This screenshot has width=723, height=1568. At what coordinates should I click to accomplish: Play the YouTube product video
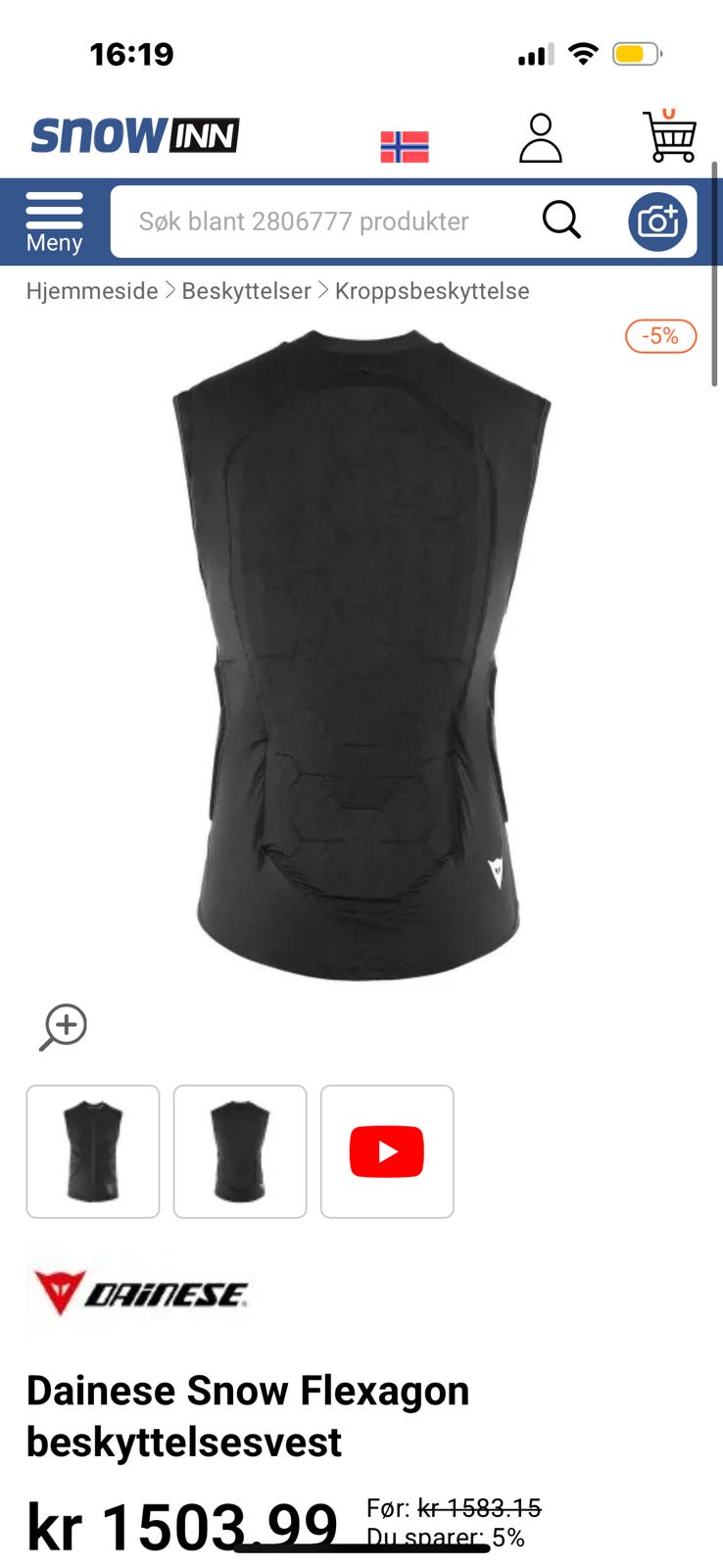[387, 1151]
